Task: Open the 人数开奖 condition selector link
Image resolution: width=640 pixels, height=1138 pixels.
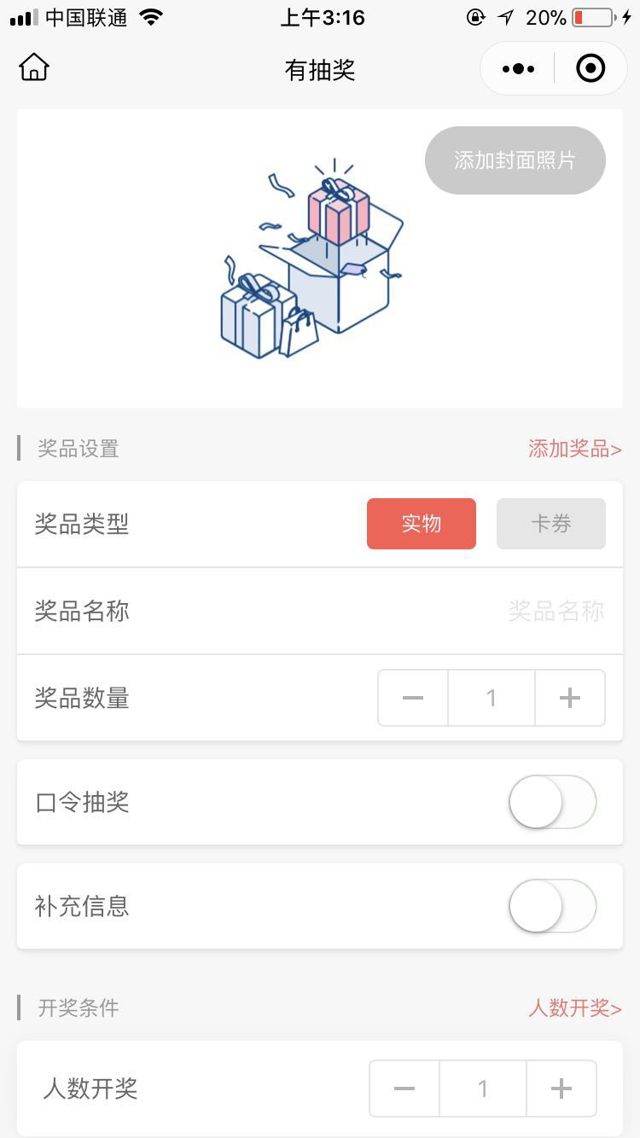Action: tap(575, 1008)
